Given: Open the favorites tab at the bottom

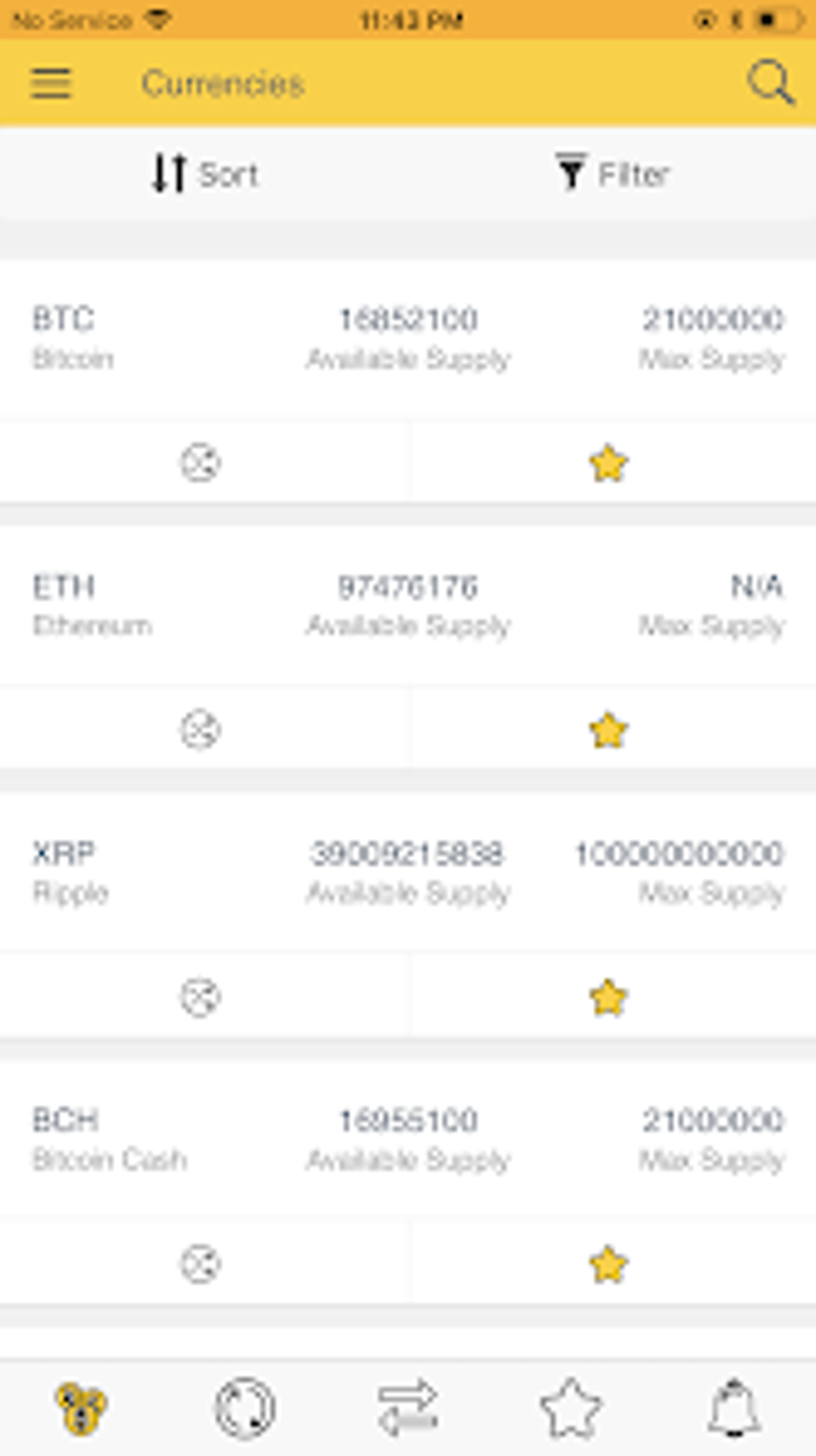Looking at the screenshot, I should point(570,1409).
